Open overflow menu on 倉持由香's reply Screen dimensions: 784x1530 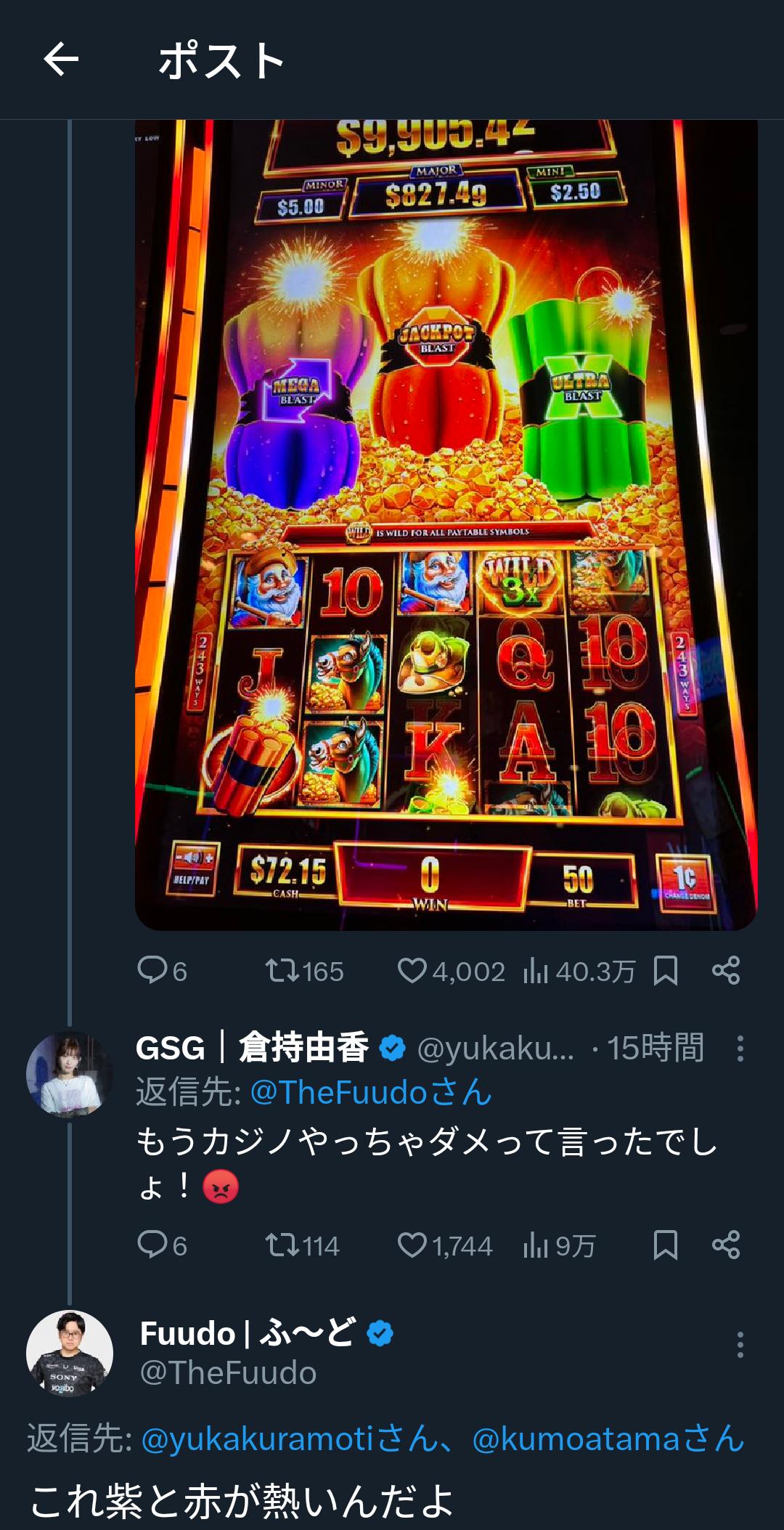[x=740, y=1049]
